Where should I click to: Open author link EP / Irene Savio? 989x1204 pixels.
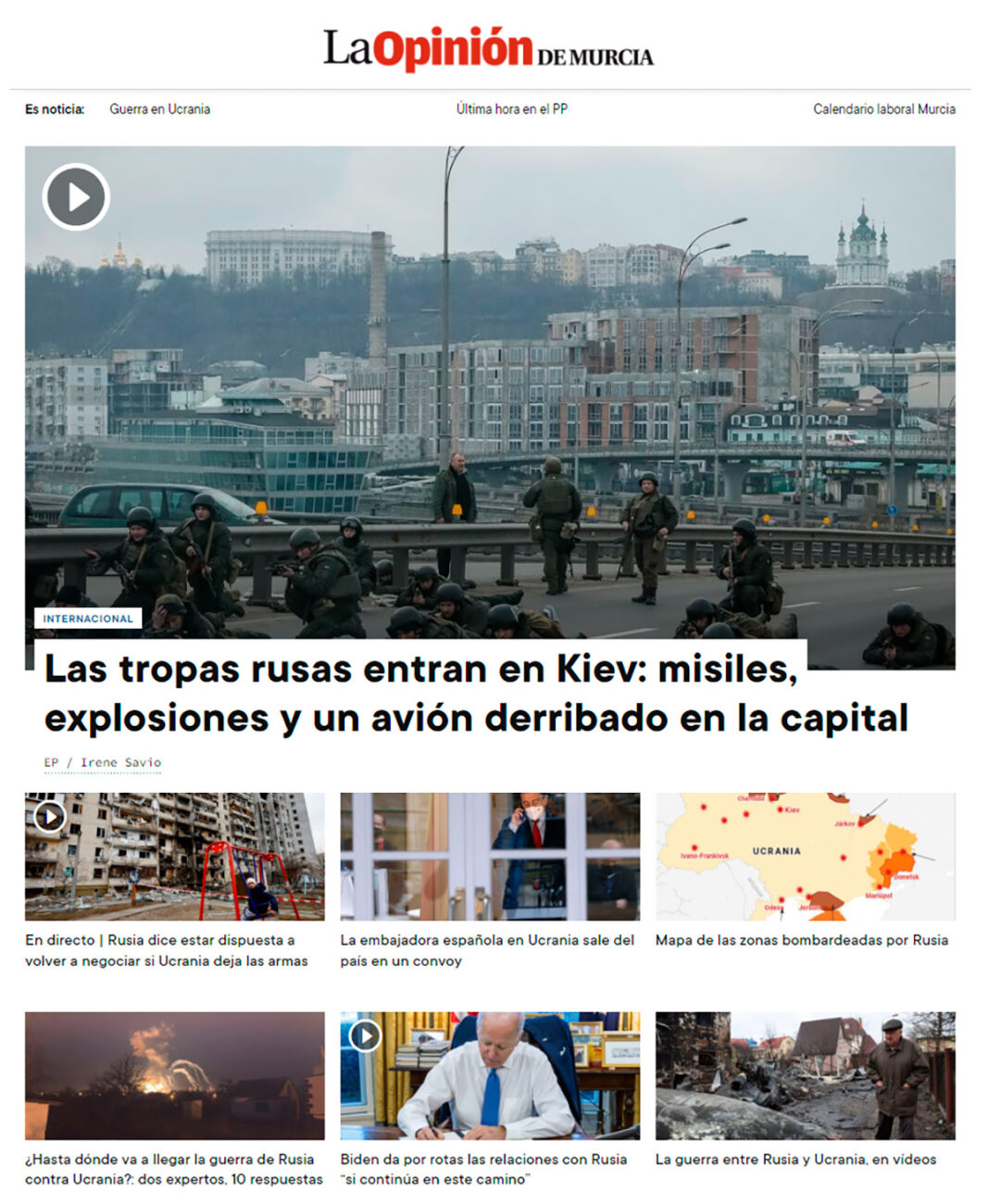click(102, 762)
